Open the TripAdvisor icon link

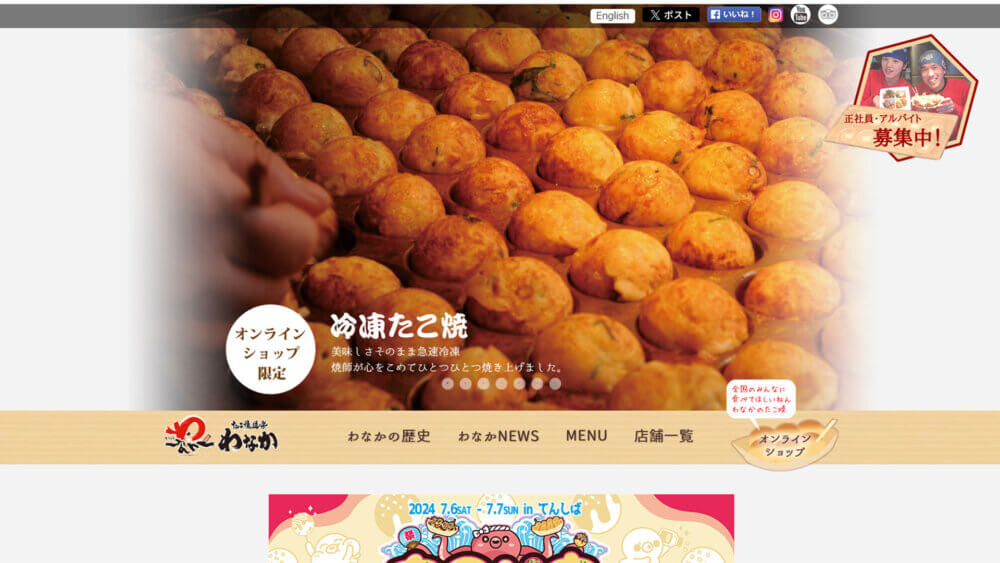(x=828, y=15)
